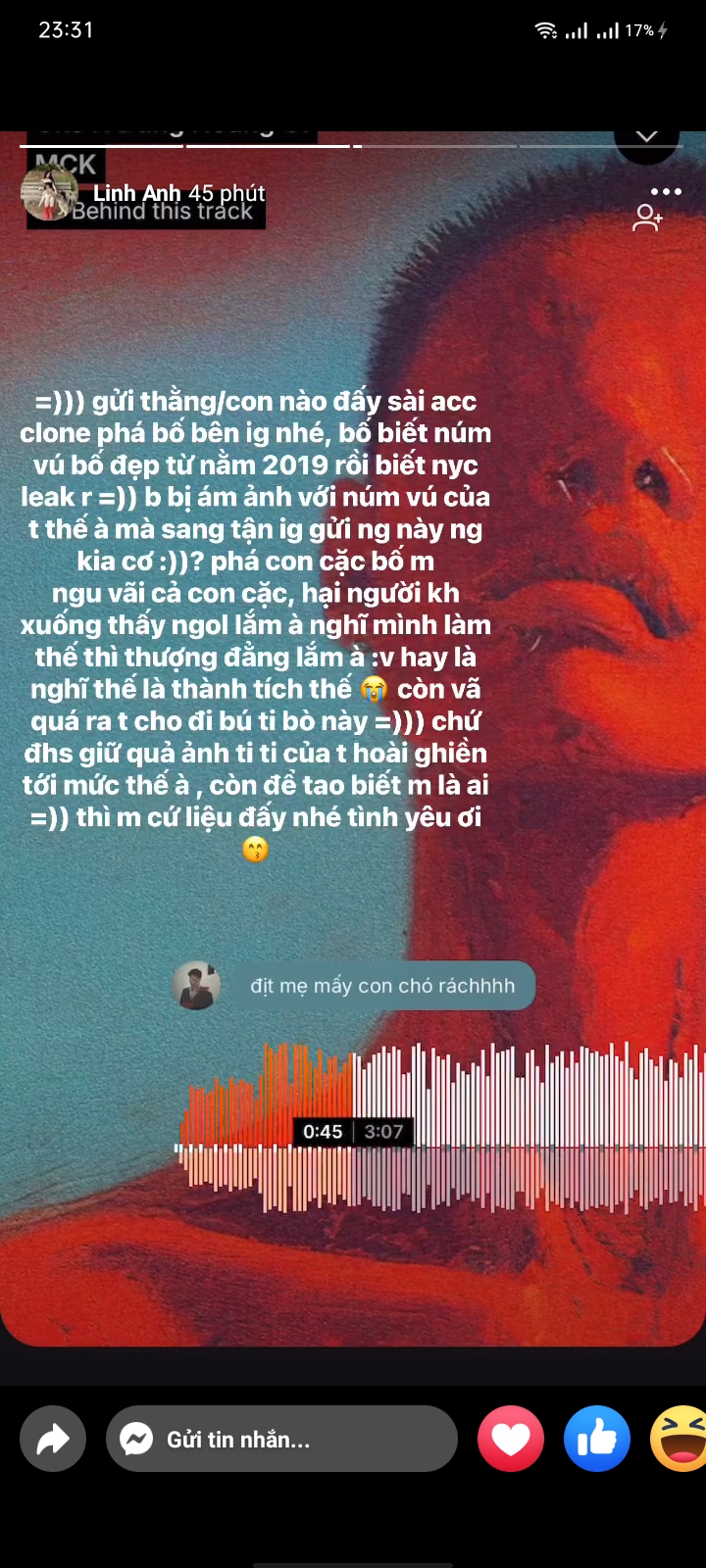
Task: Tap the 'Gửi tin nhắn...' message field
Action: pyautogui.click(x=281, y=1439)
